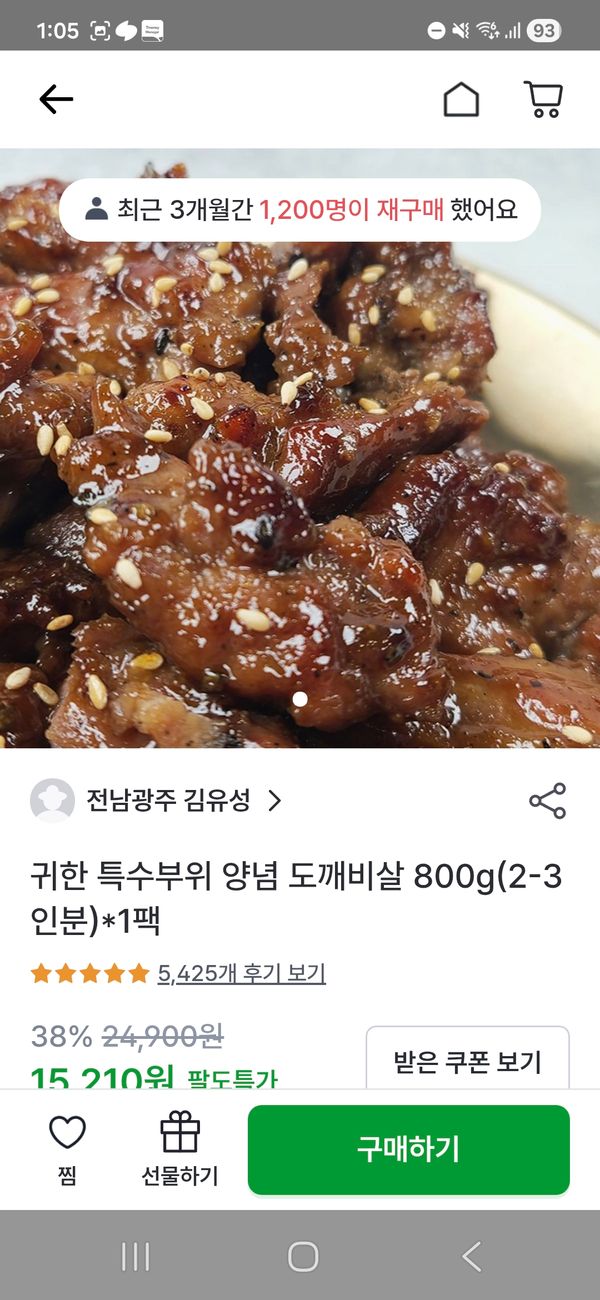Image resolution: width=600 pixels, height=1300 pixels.
Task: Open seller 전남광주 김유성's page
Action: tap(168, 800)
